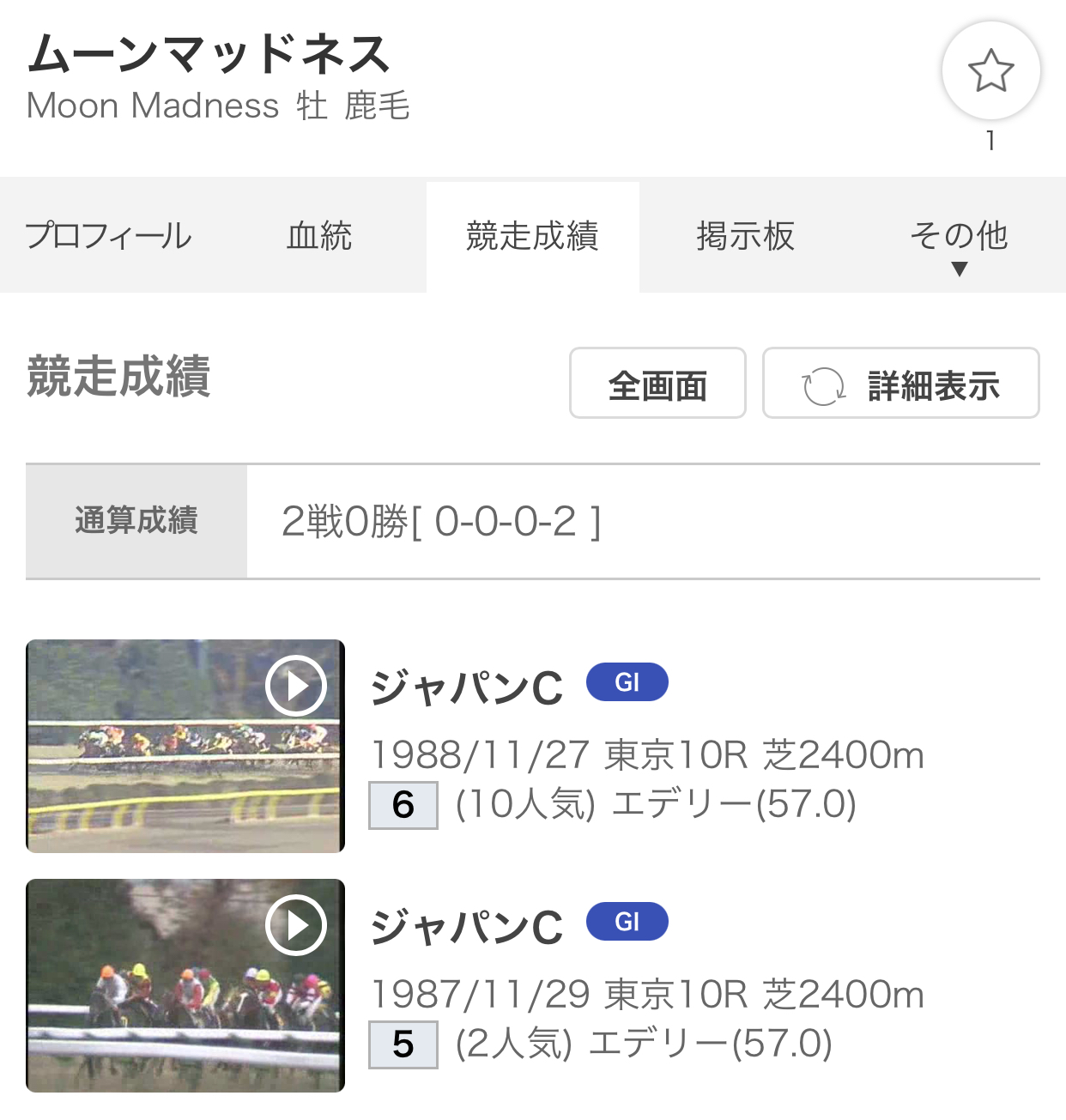
Task: Open the 1987/11/29 ジャパンC race result
Action: [468, 928]
